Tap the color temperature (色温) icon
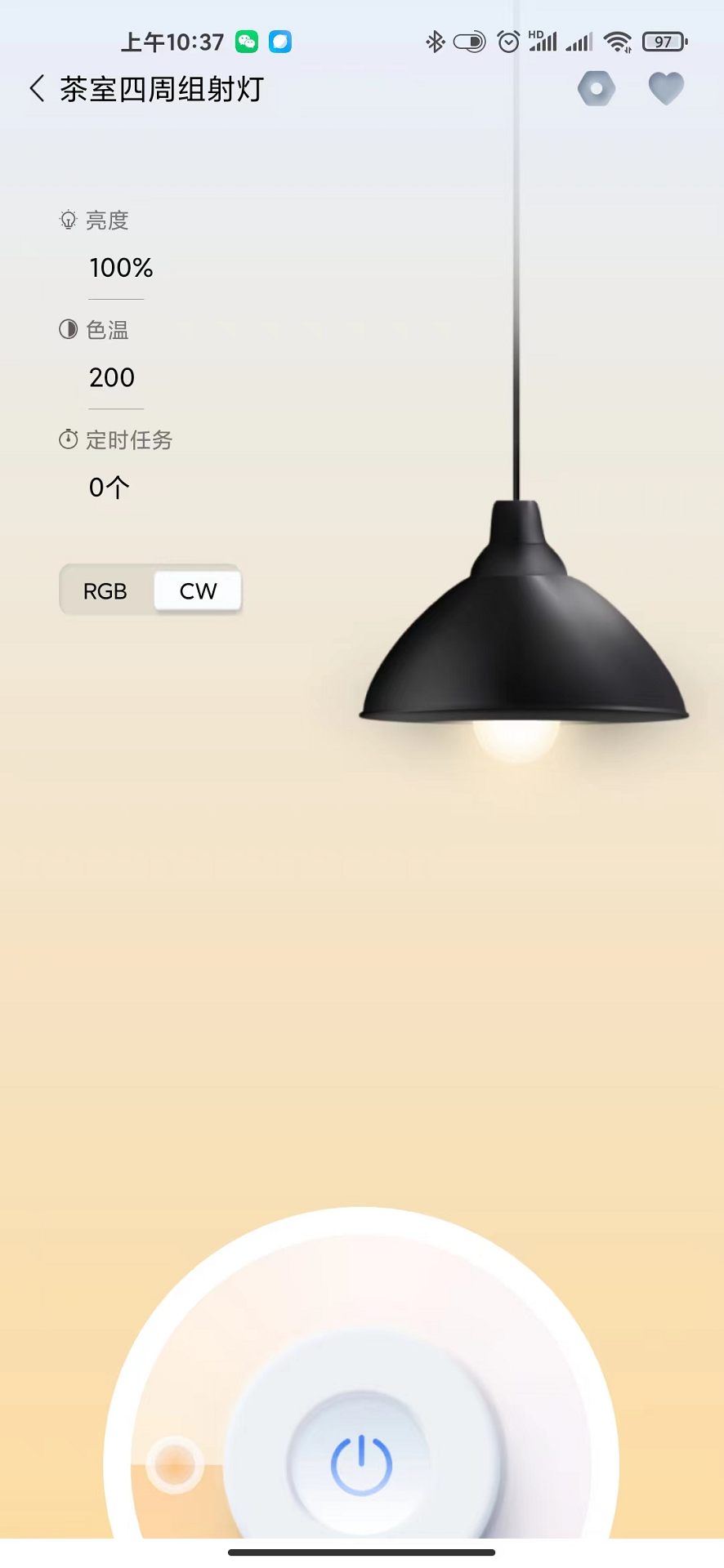Screen dimensions: 724x1568 (67, 329)
